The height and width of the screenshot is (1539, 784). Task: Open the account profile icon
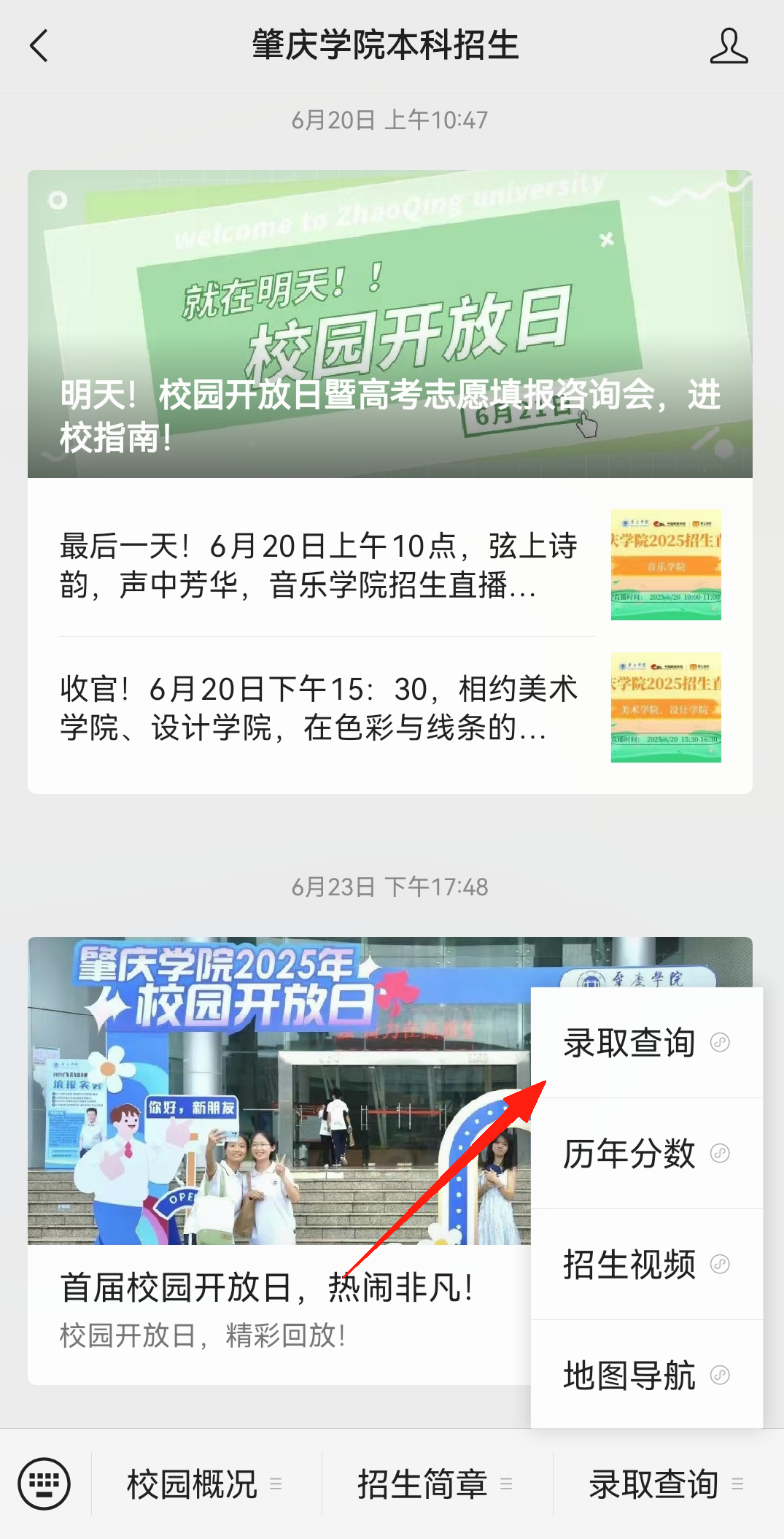729,46
